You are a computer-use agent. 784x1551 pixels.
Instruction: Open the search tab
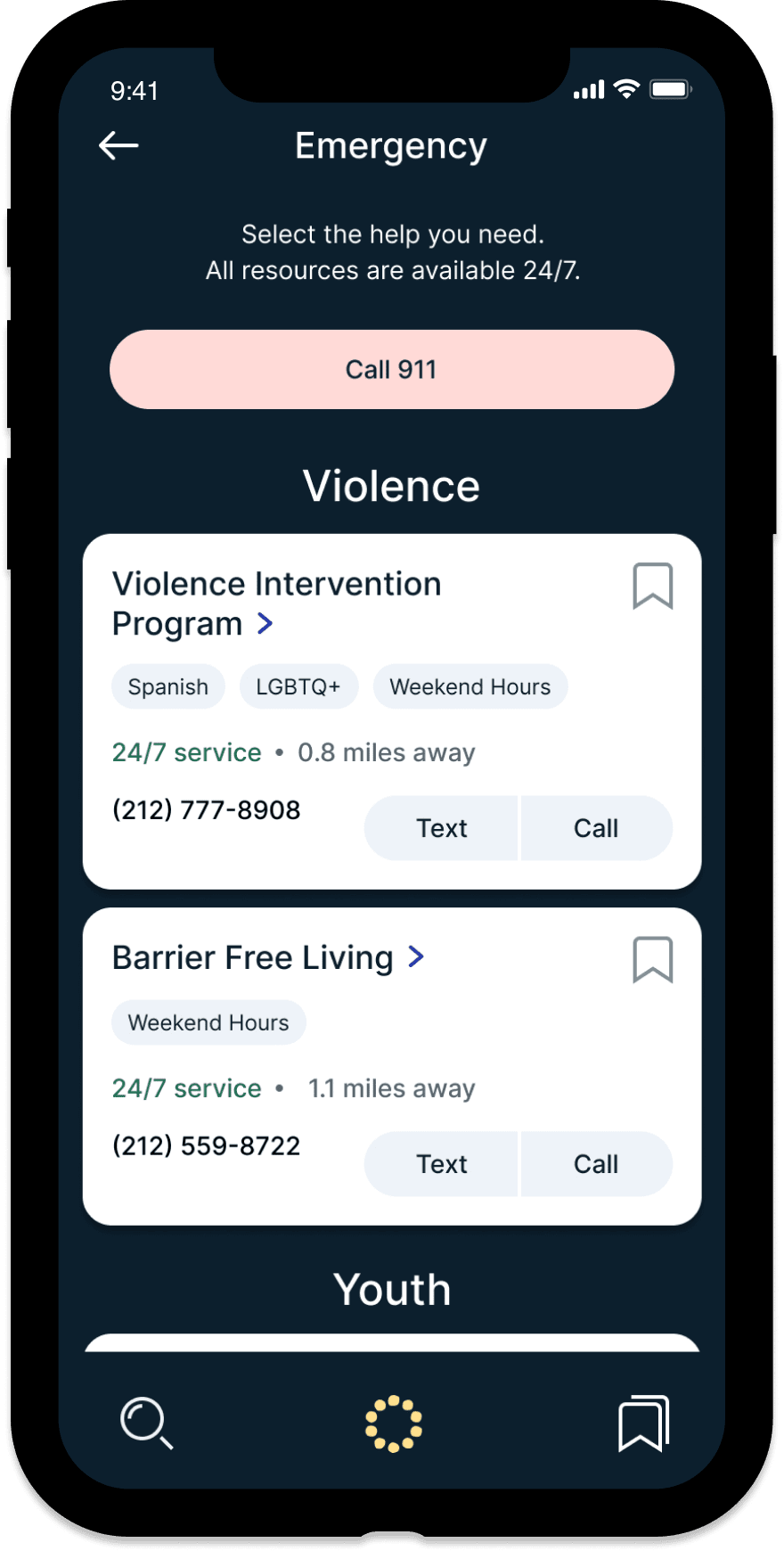pyautogui.click(x=146, y=1423)
